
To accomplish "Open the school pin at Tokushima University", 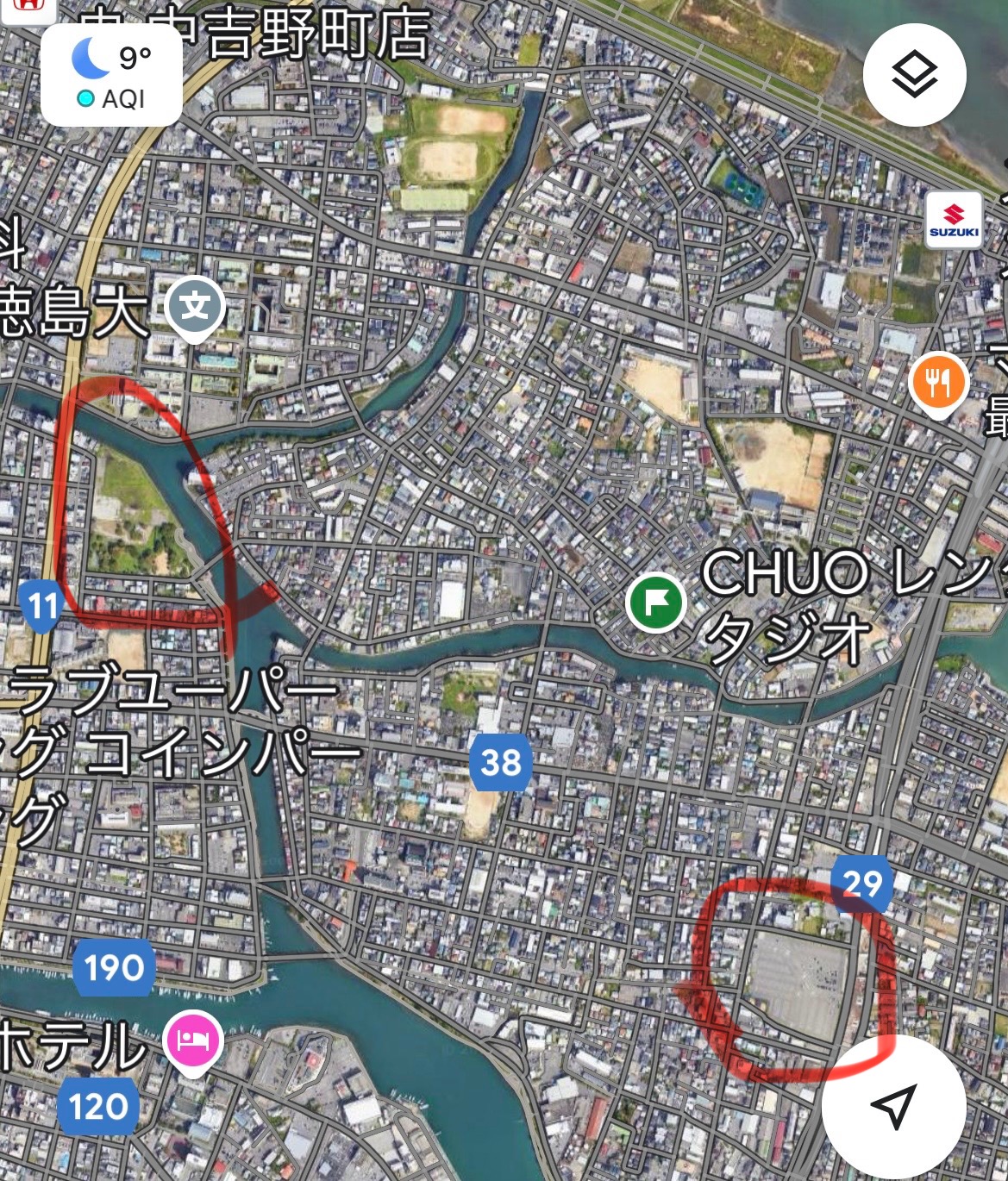I will [196, 306].
